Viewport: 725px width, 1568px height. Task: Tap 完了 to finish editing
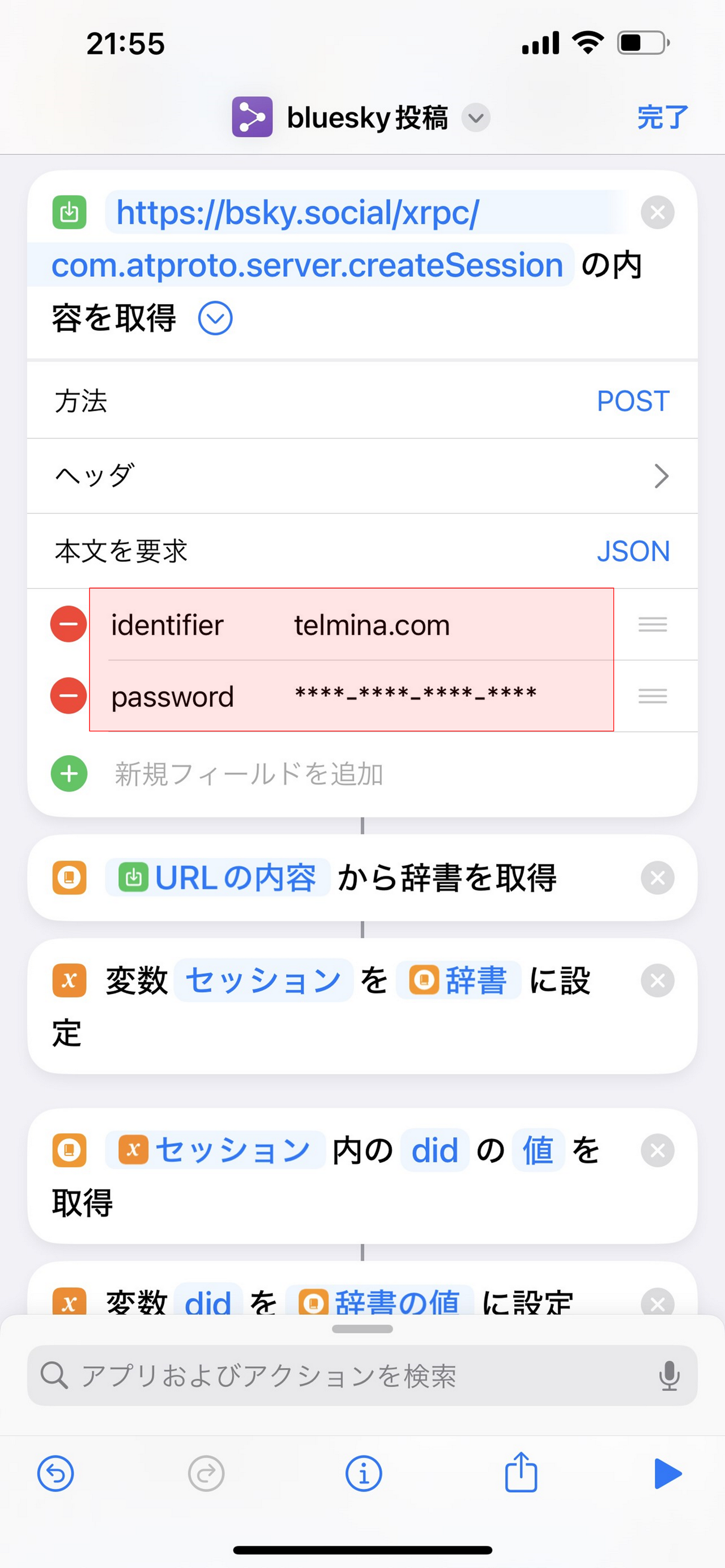coord(662,117)
